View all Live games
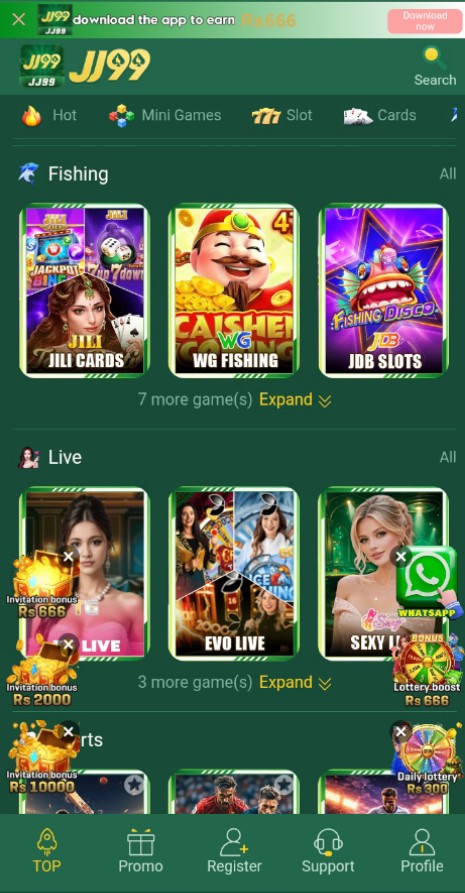Image resolution: width=465 pixels, height=893 pixels. pyautogui.click(x=447, y=457)
